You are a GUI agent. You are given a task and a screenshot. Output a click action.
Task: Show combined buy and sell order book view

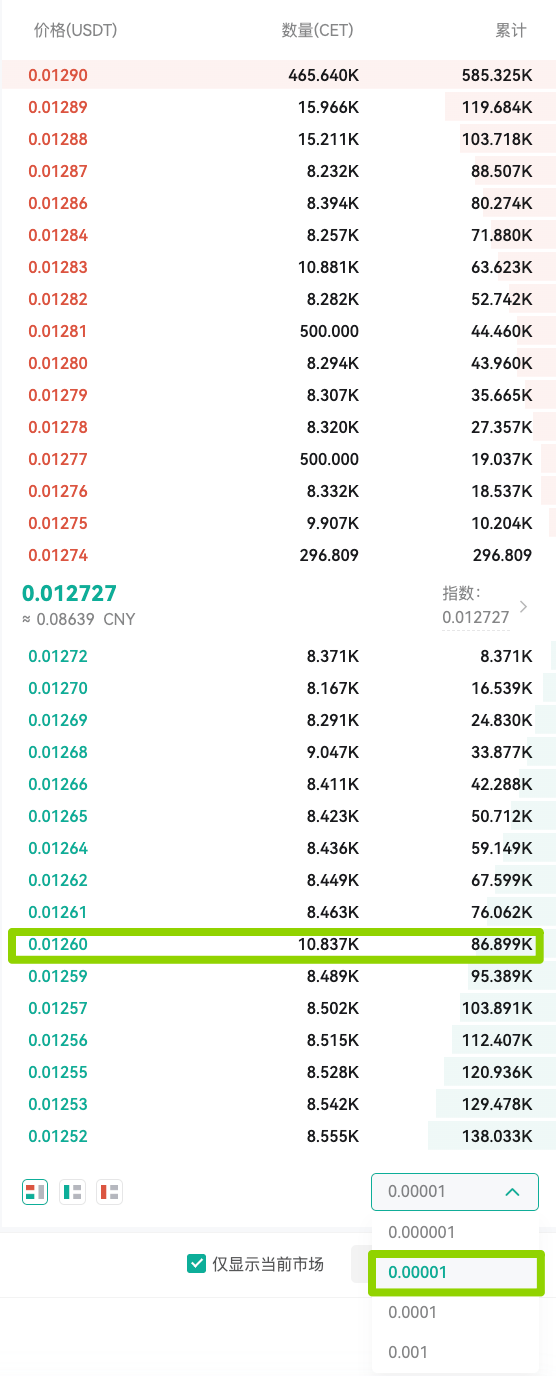pos(35,1191)
